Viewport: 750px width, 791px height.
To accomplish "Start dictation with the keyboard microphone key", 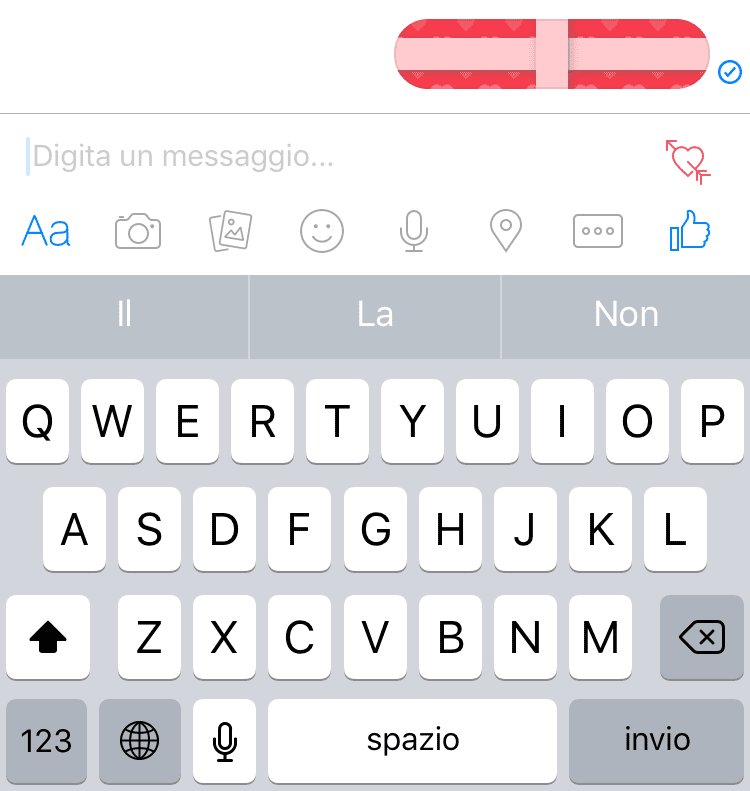I will [225, 740].
